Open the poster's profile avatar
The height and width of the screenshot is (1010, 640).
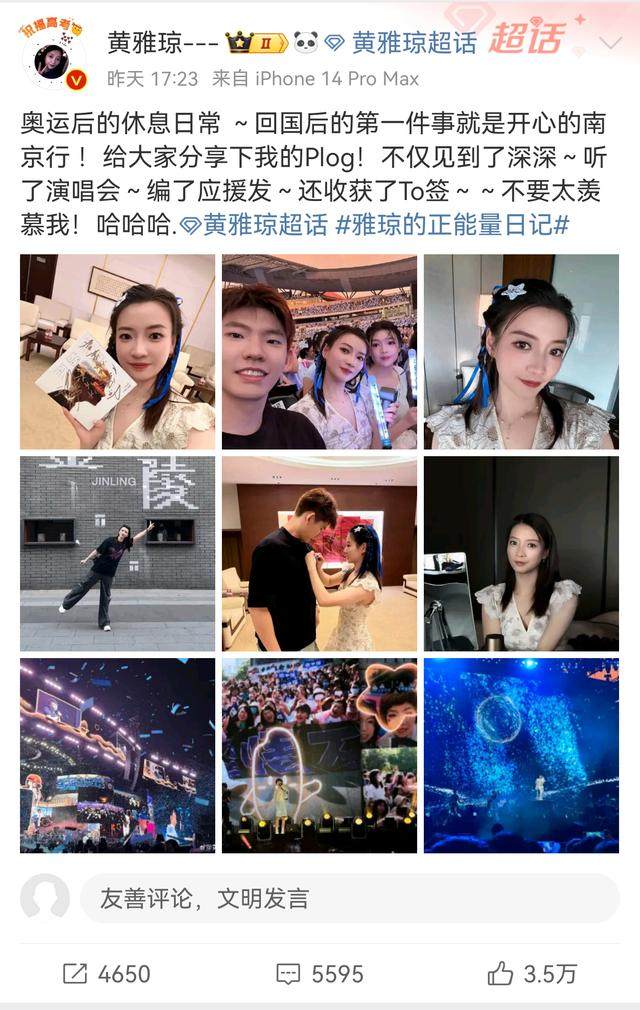tap(53, 61)
